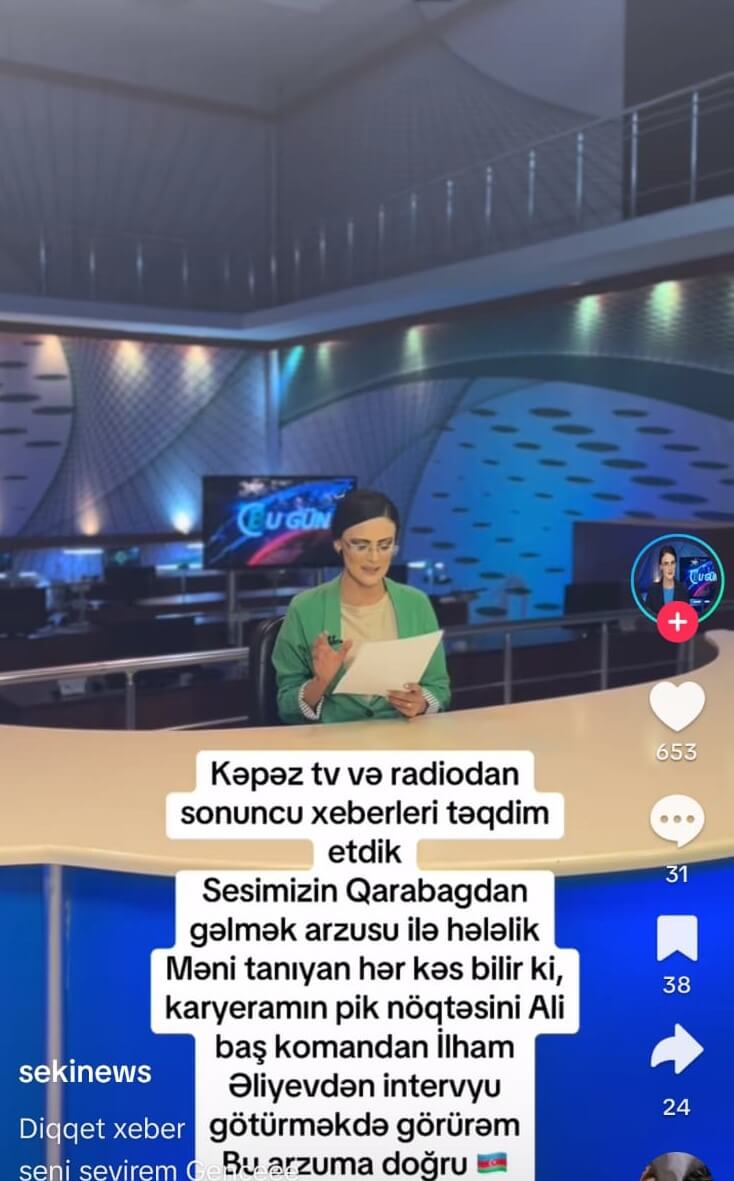Open the comments section
This screenshot has height=1181, width=734.
pos(677,822)
